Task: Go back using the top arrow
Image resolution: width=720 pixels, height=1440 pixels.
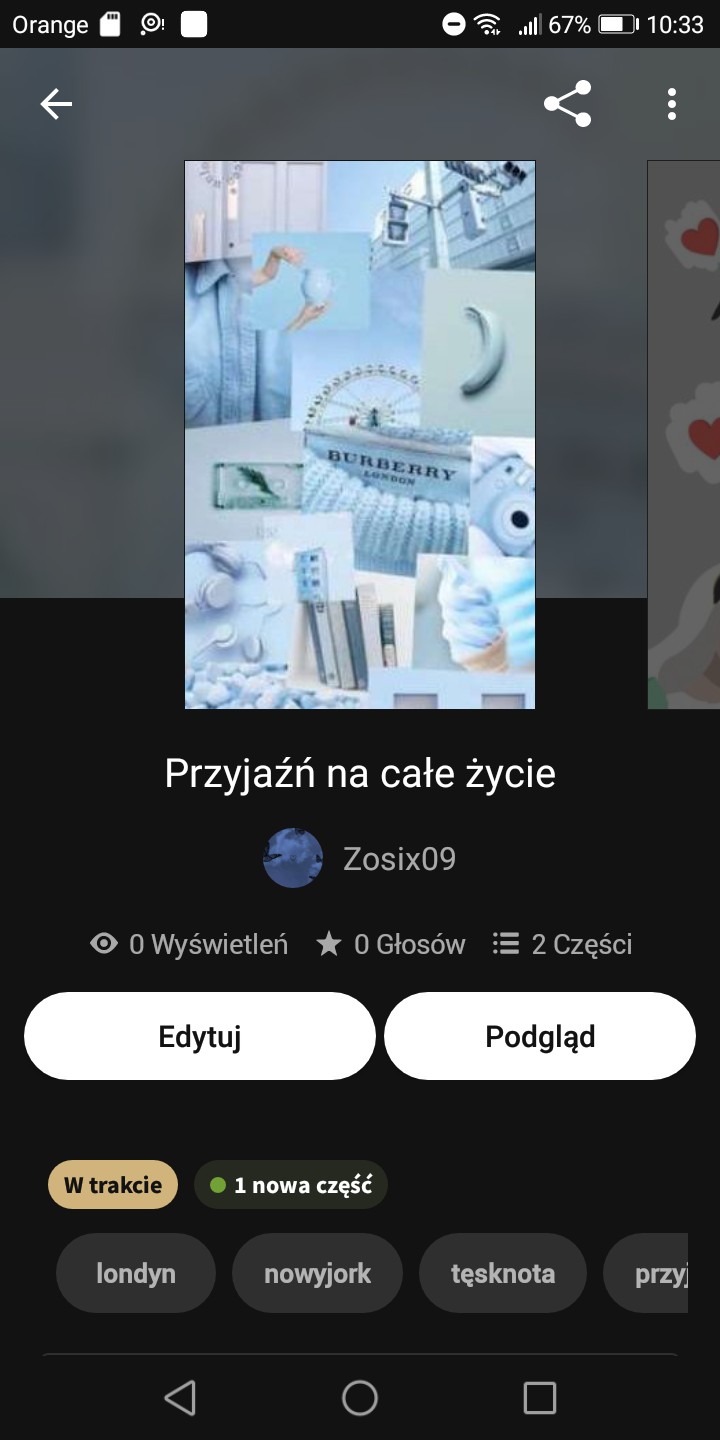Action: click(56, 104)
